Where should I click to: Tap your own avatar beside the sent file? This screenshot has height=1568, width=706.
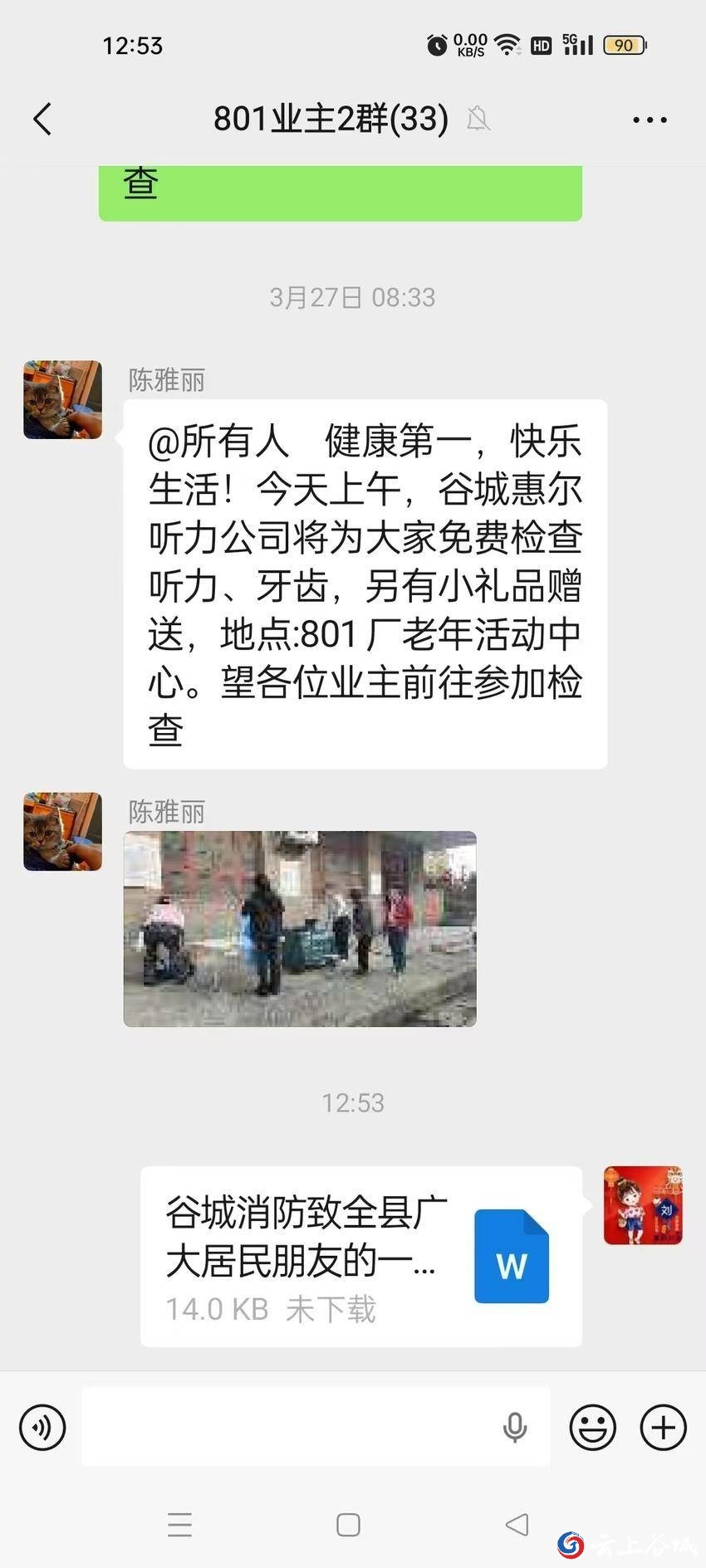click(643, 1205)
